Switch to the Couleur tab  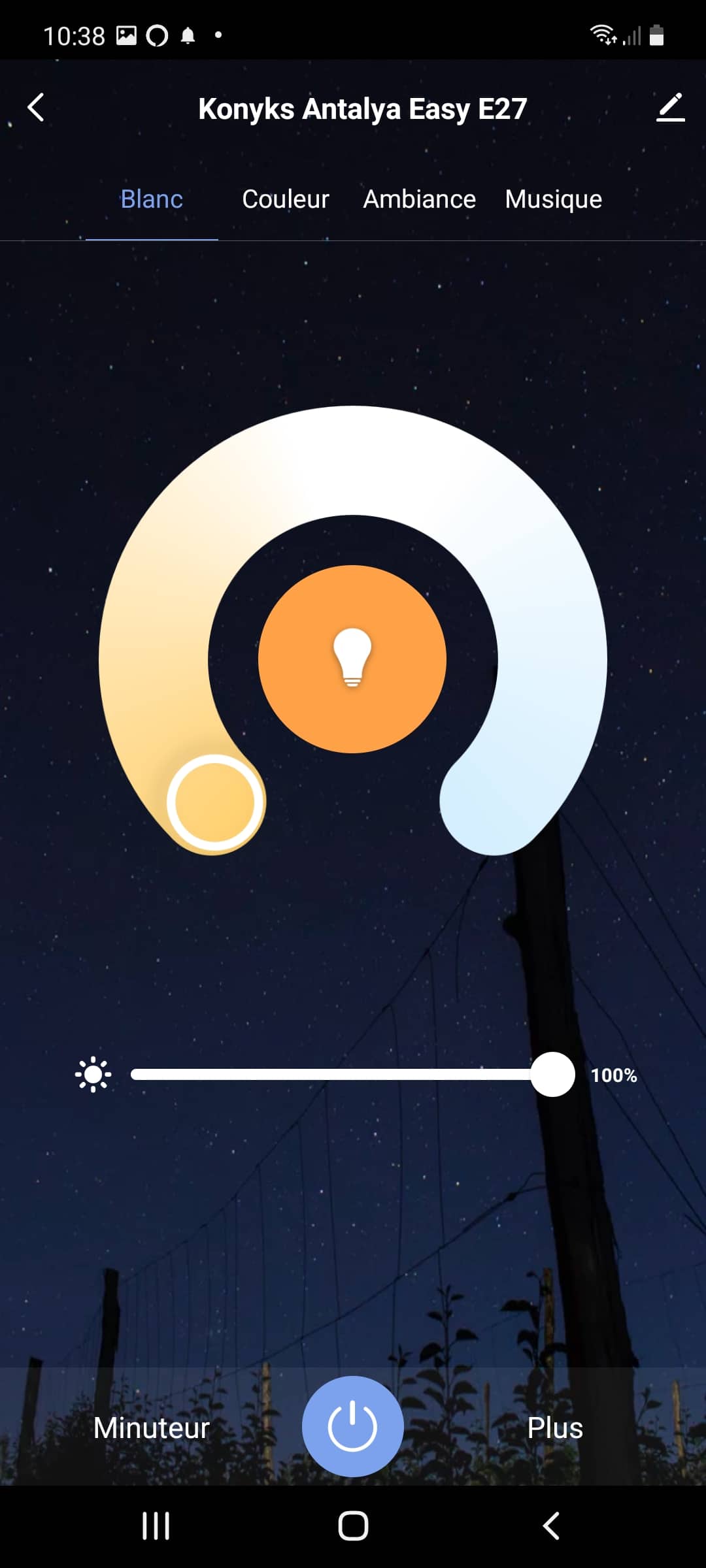tap(286, 199)
